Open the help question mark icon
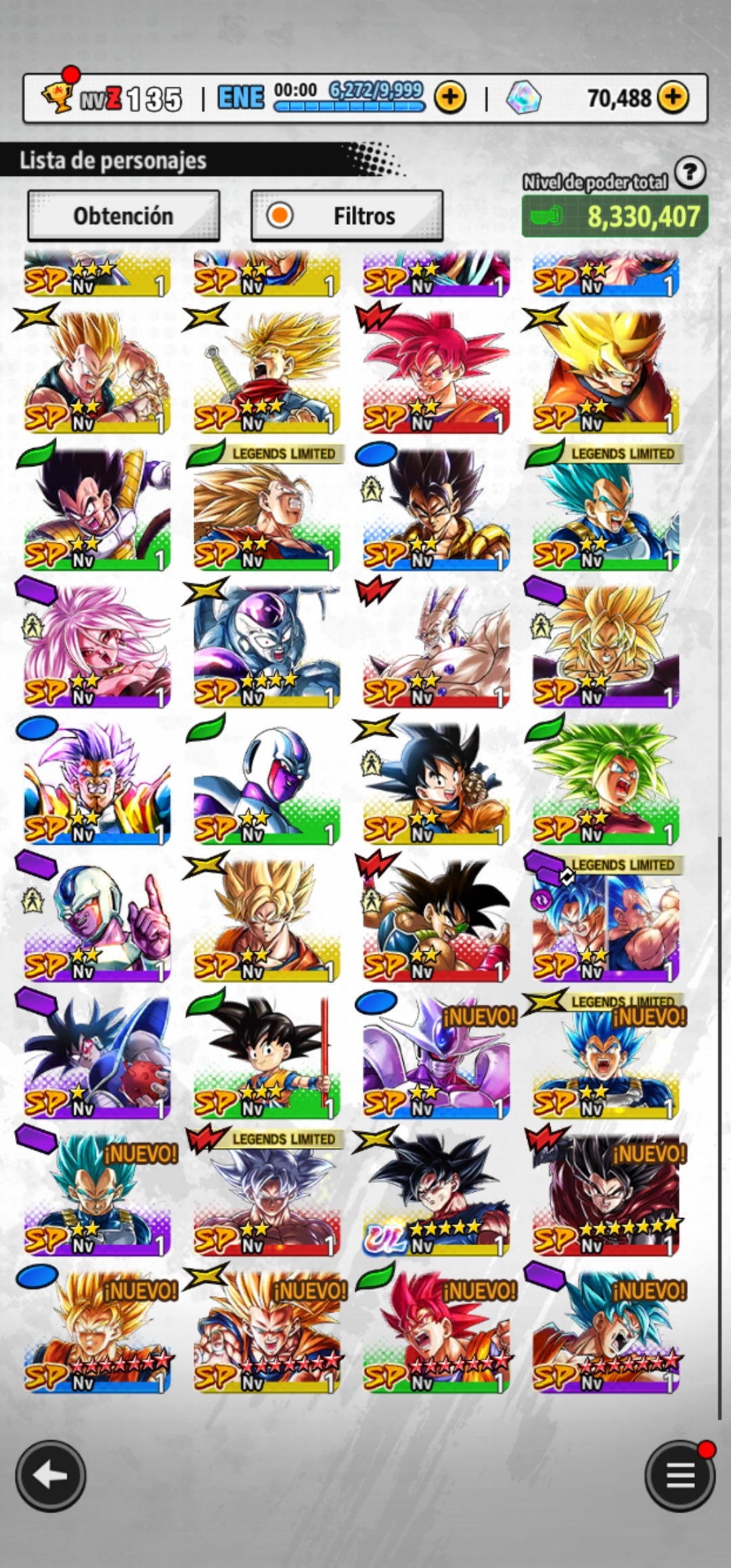Viewport: 731px width, 1568px height. [690, 173]
